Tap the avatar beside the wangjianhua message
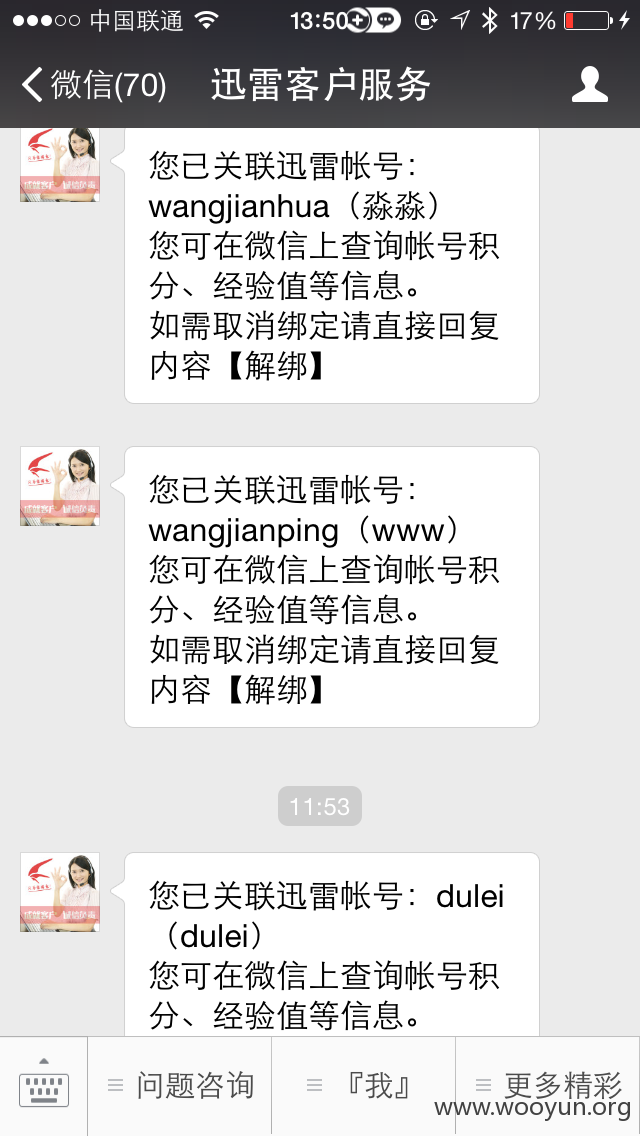This screenshot has width=640, height=1136. coord(60,165)
